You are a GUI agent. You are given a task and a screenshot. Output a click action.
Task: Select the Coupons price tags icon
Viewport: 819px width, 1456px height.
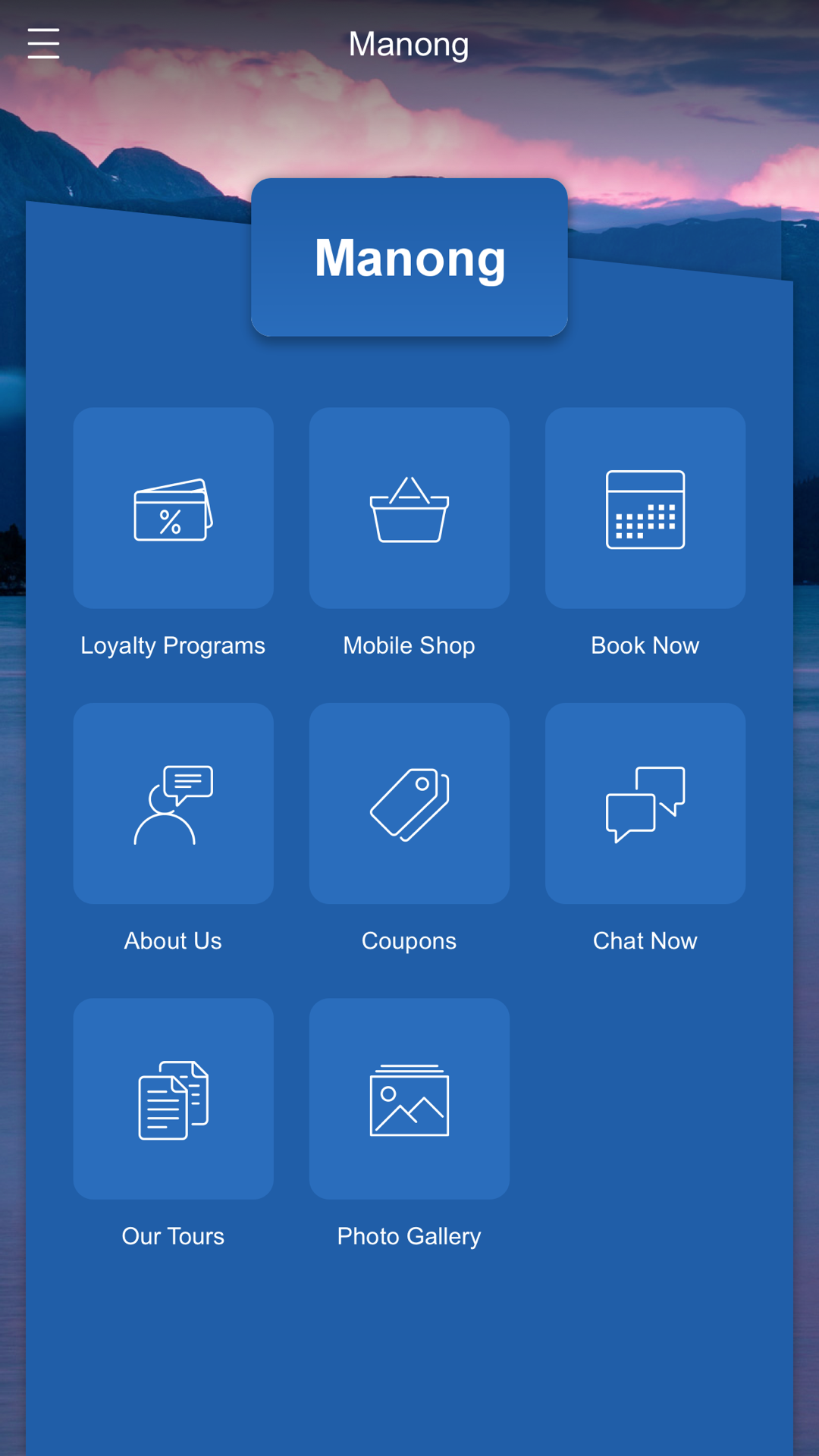tap(409, 802)
